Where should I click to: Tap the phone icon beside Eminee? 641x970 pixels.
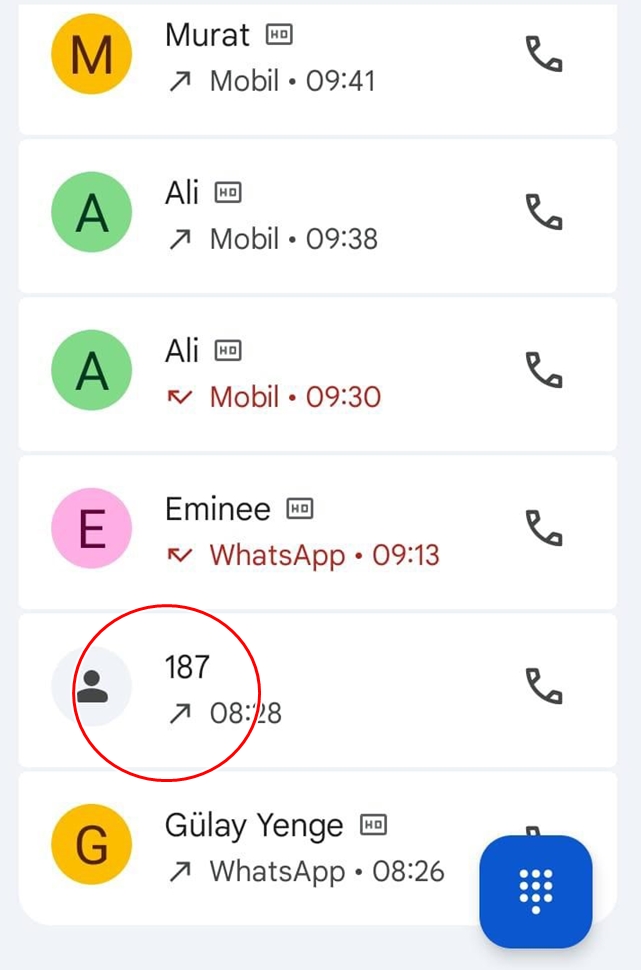[544, 528]
